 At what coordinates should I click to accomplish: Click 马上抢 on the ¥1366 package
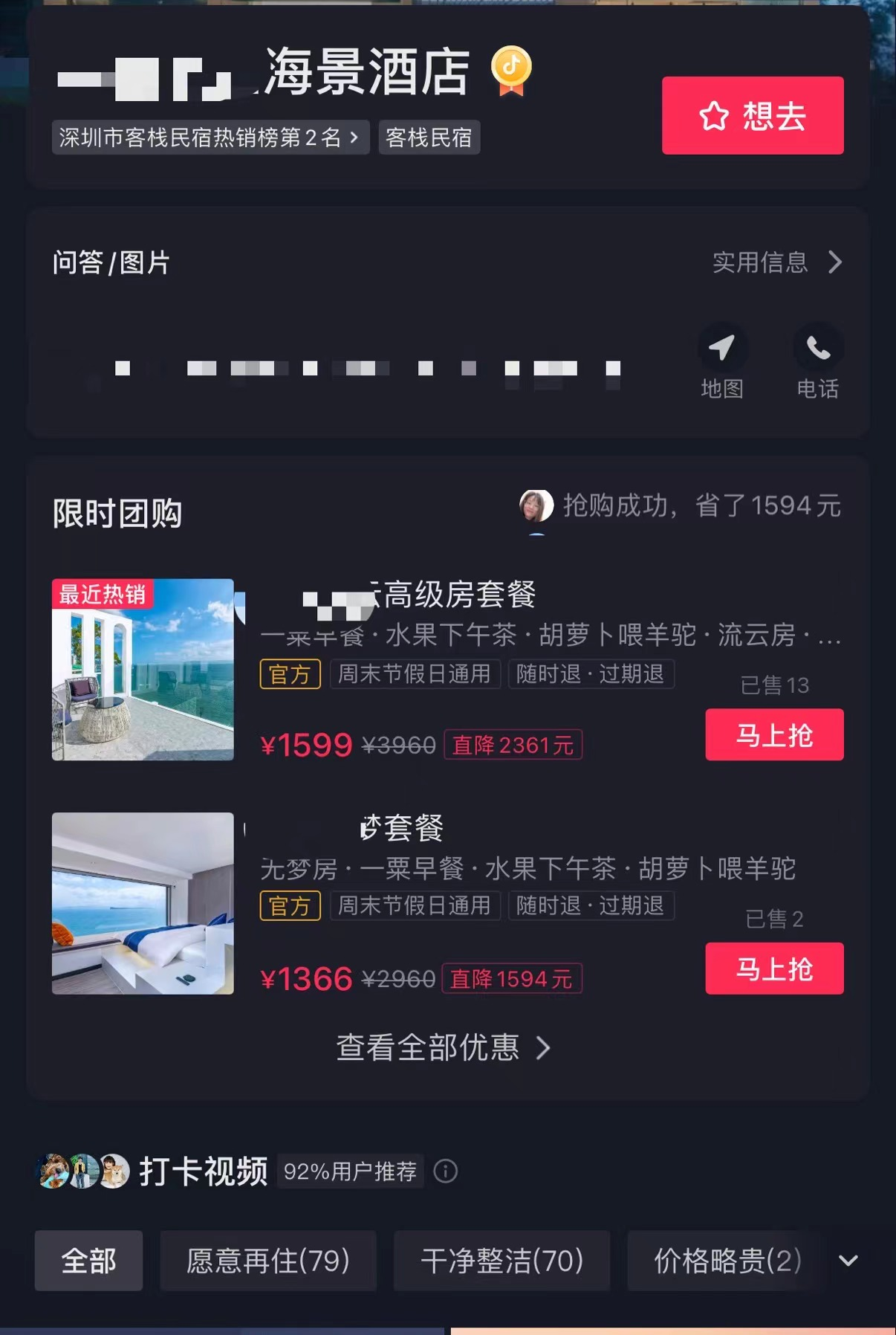point(774,969)
